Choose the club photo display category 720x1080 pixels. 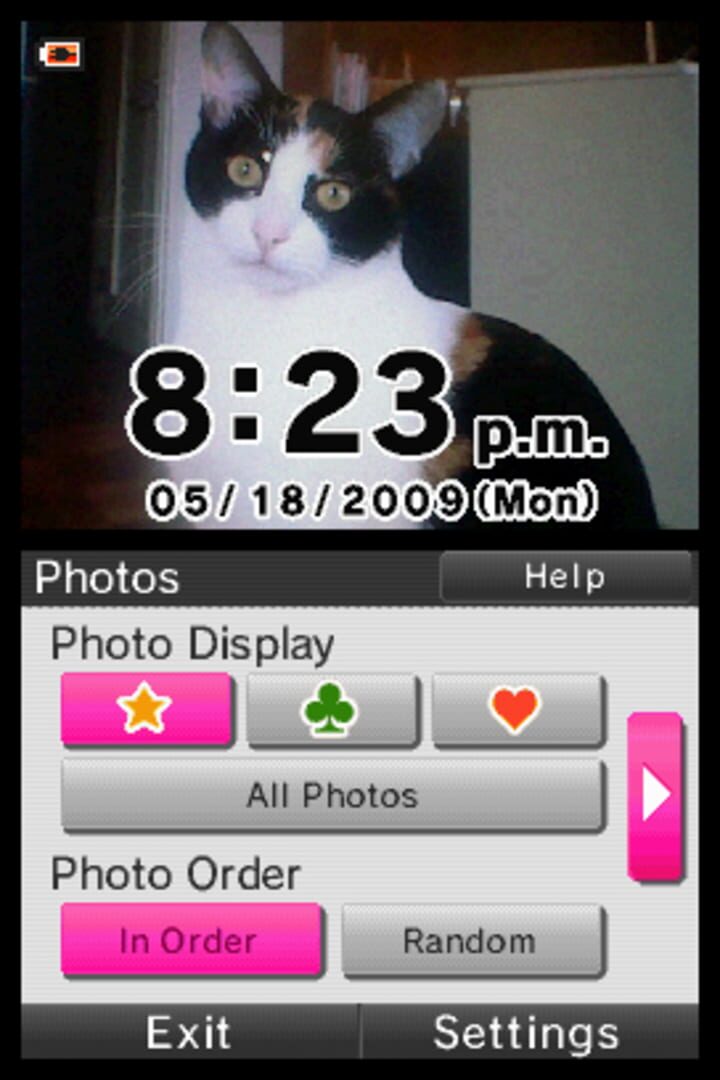[x=331, y=709]
